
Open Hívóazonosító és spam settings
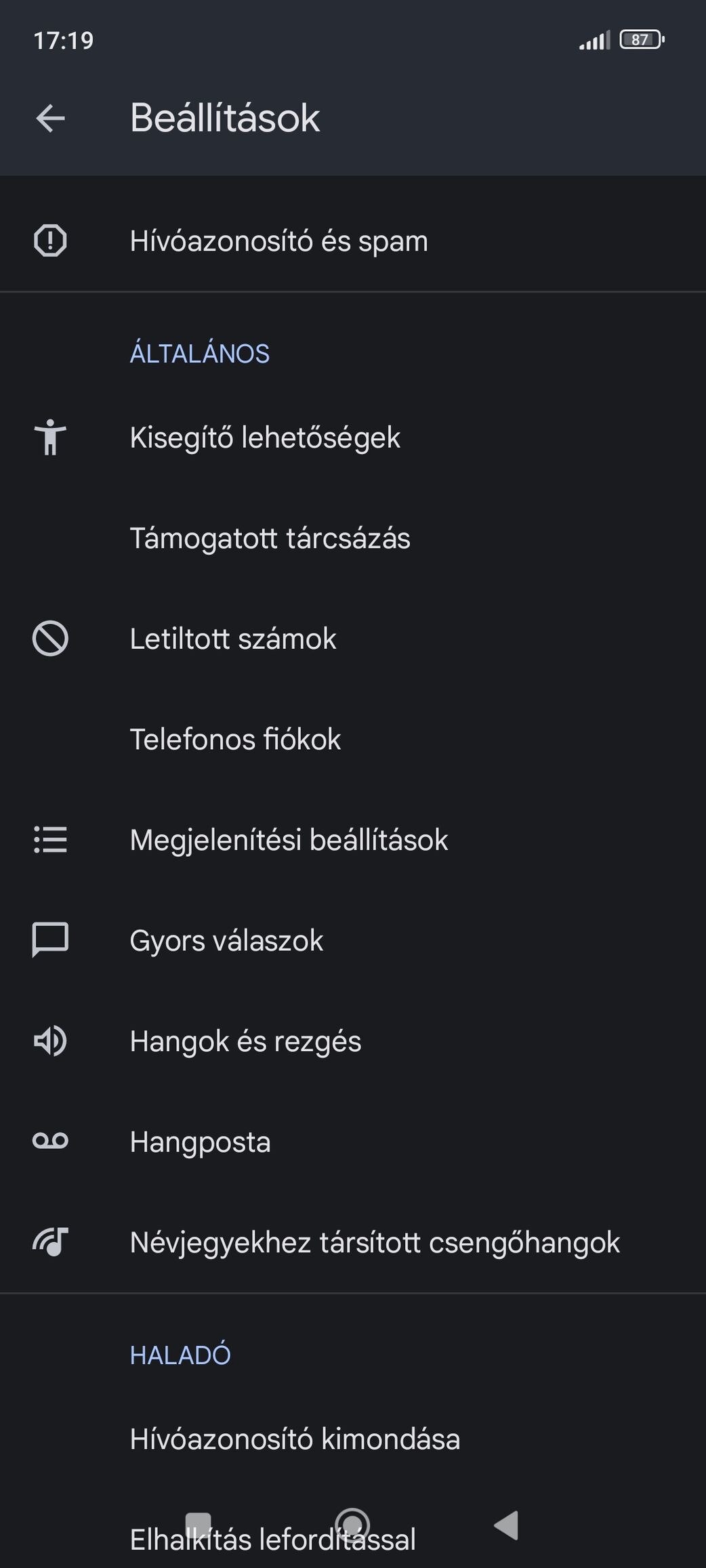[x=353, y=240]
